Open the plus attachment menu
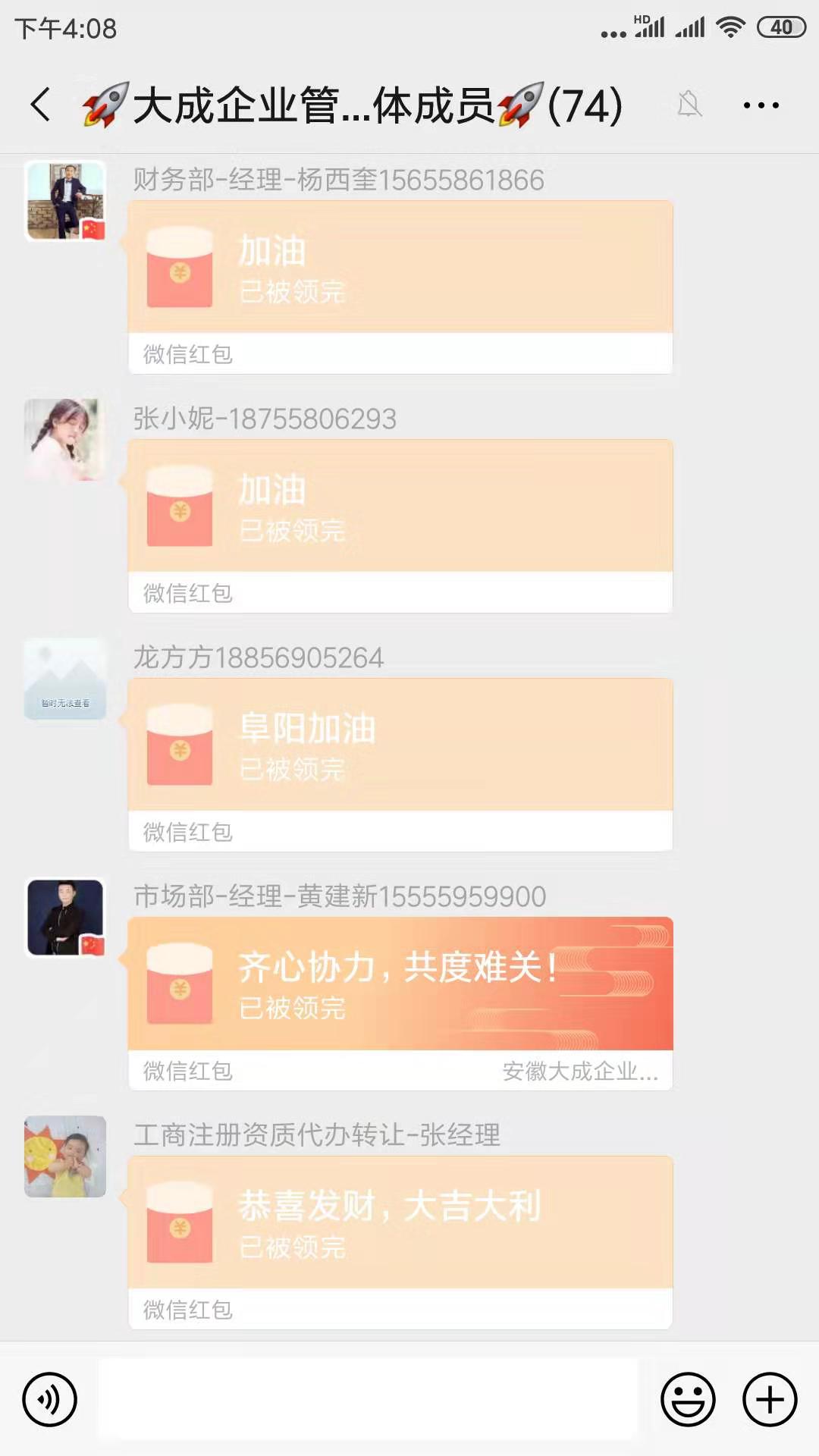The image size is (819, 1456). (x=770, y=1399)
